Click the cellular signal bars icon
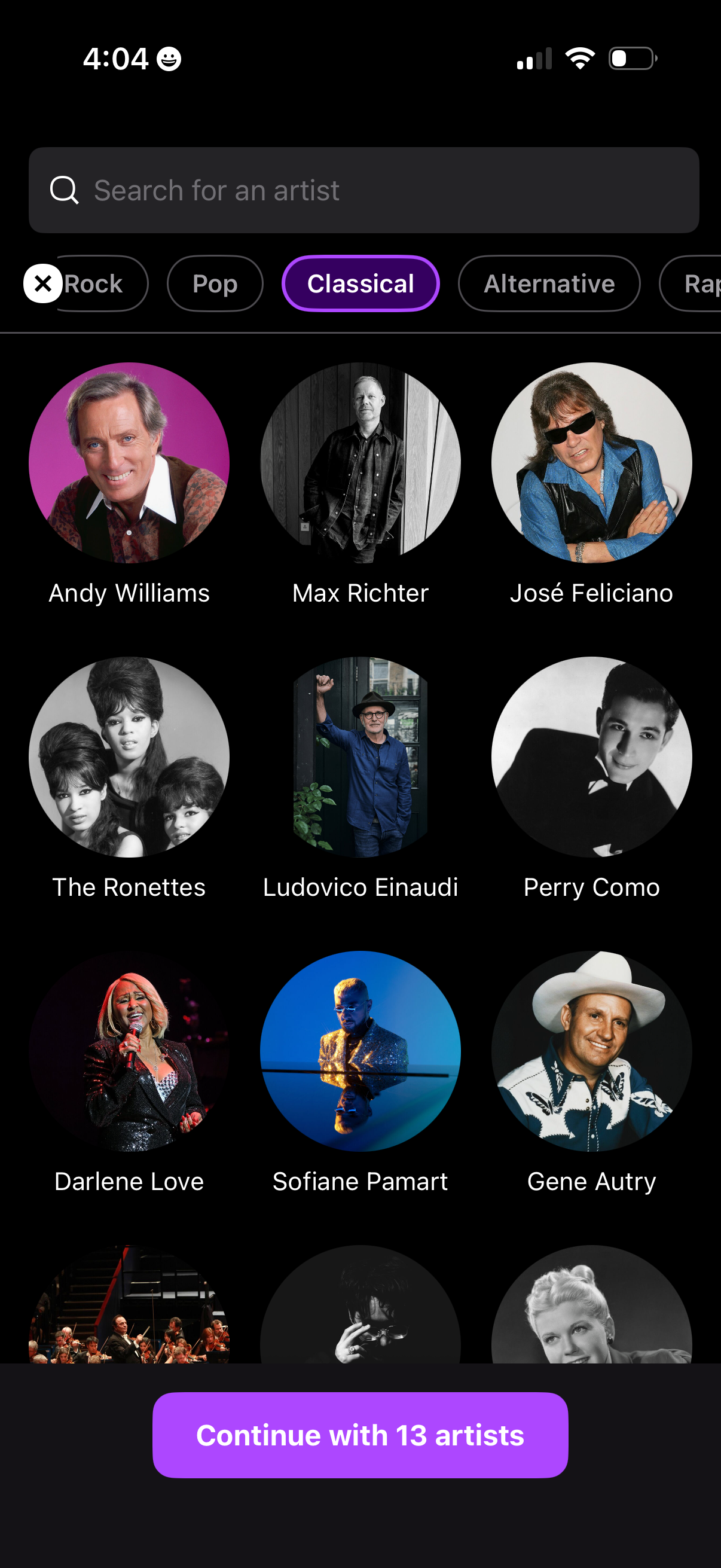721x1568 pixels. pos(534,59)
